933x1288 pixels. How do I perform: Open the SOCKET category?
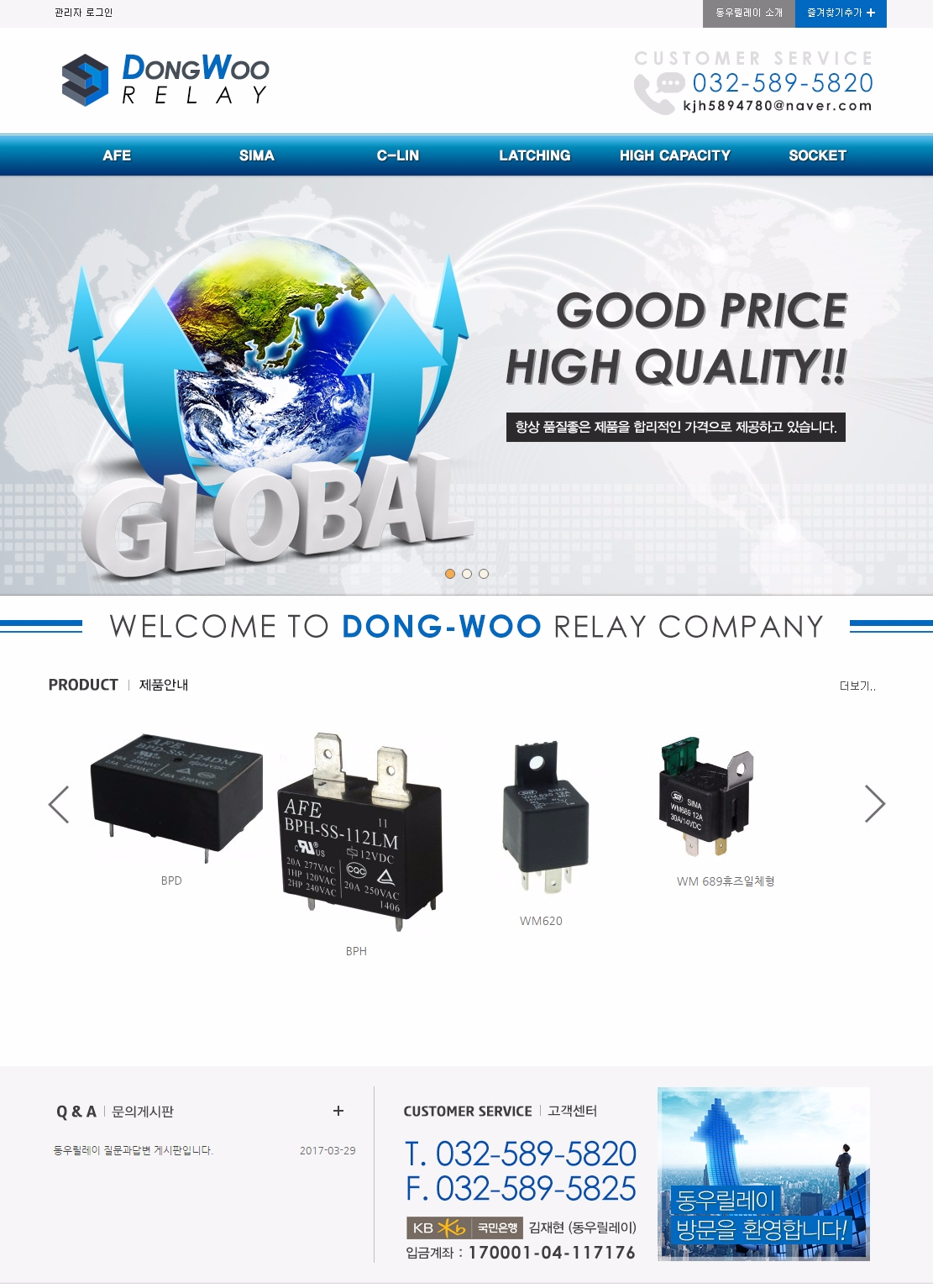[817, 155]
